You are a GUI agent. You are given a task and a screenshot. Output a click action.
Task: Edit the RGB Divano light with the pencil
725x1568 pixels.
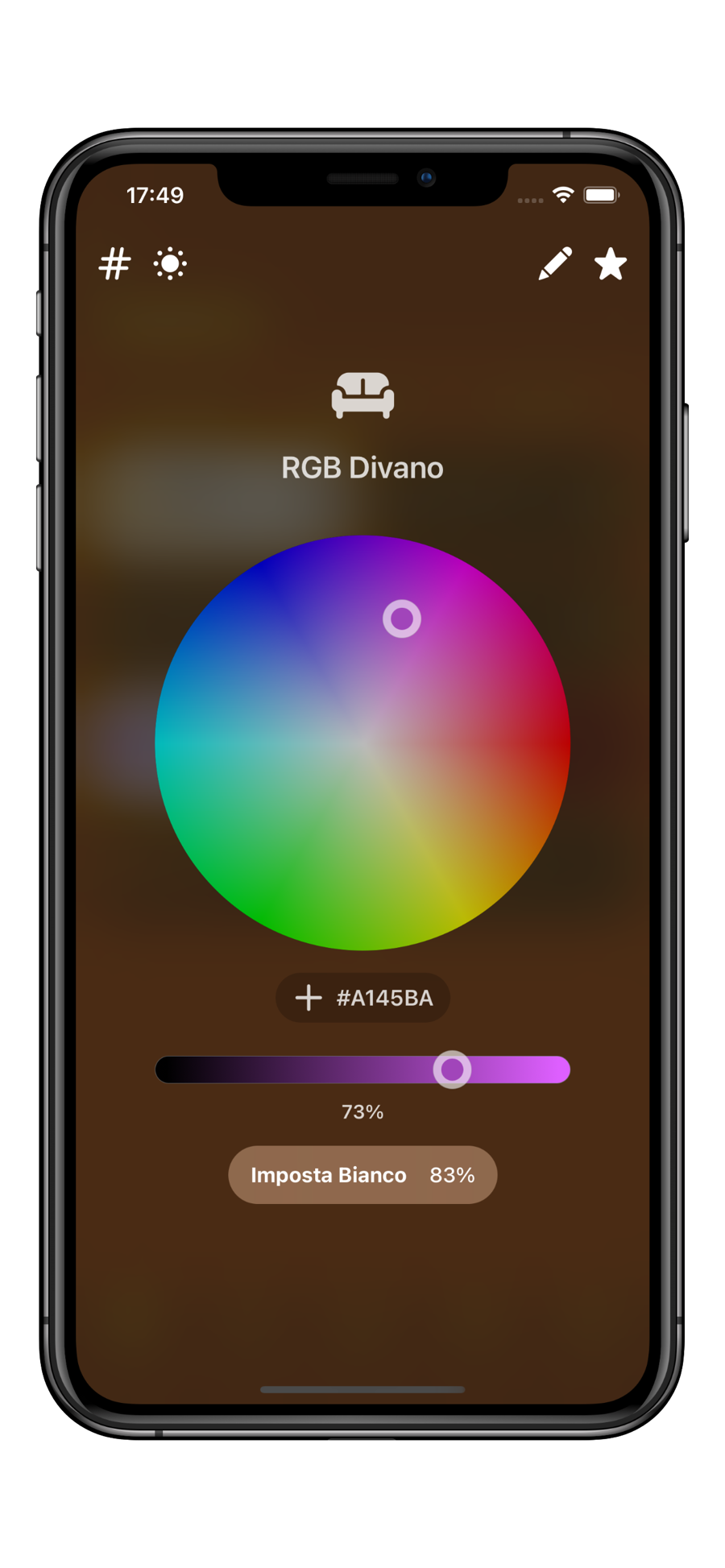555,263
